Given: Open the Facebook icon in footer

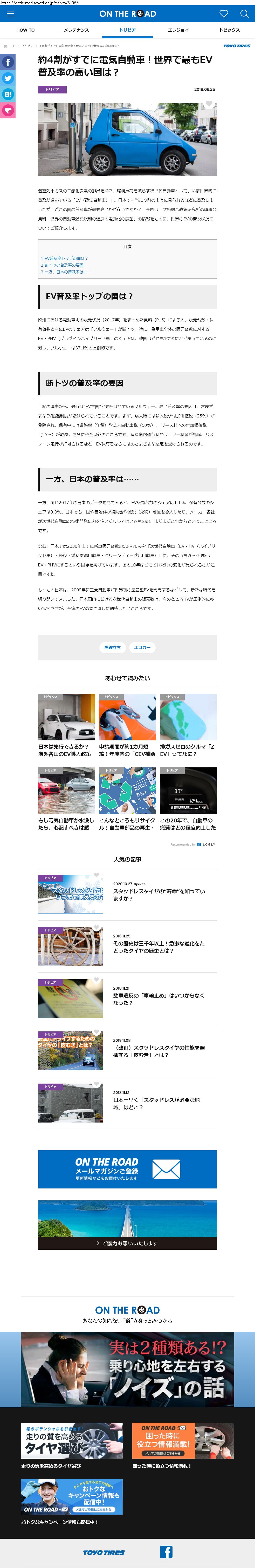Looking at the screenshot, I should 166,1552.
